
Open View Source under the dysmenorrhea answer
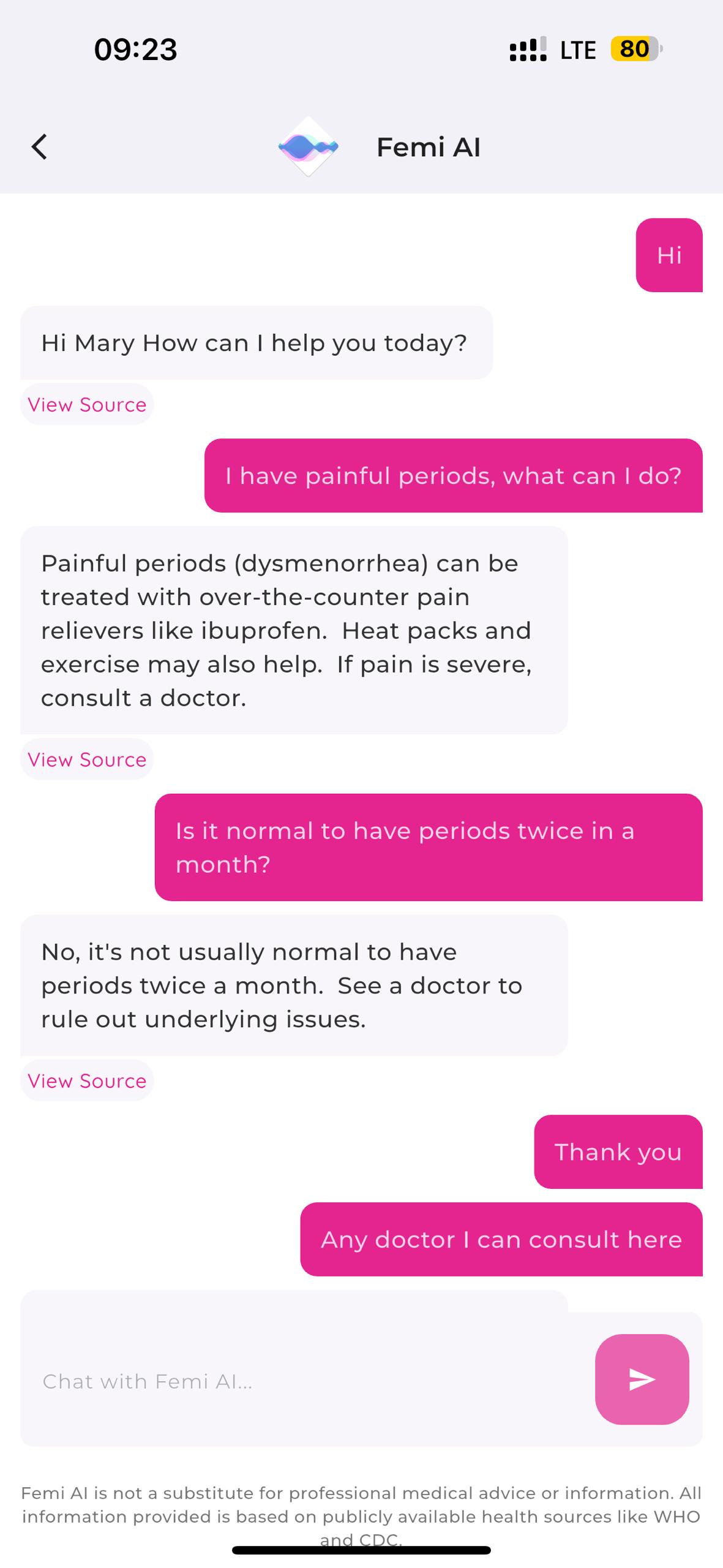(x=86, y=759)
